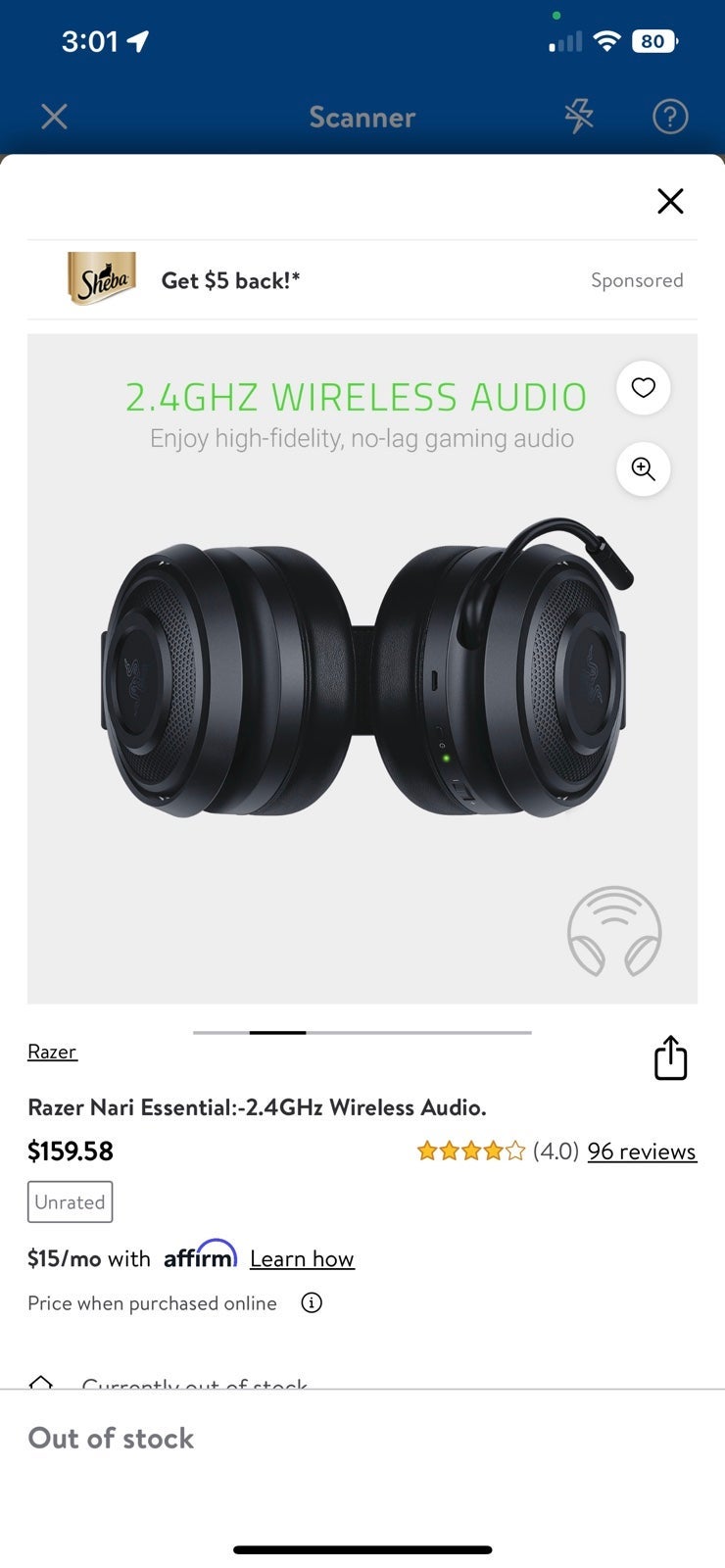Open the headset product image
The height and width of the screenshot is (1568, 725).
coord(362,668)
